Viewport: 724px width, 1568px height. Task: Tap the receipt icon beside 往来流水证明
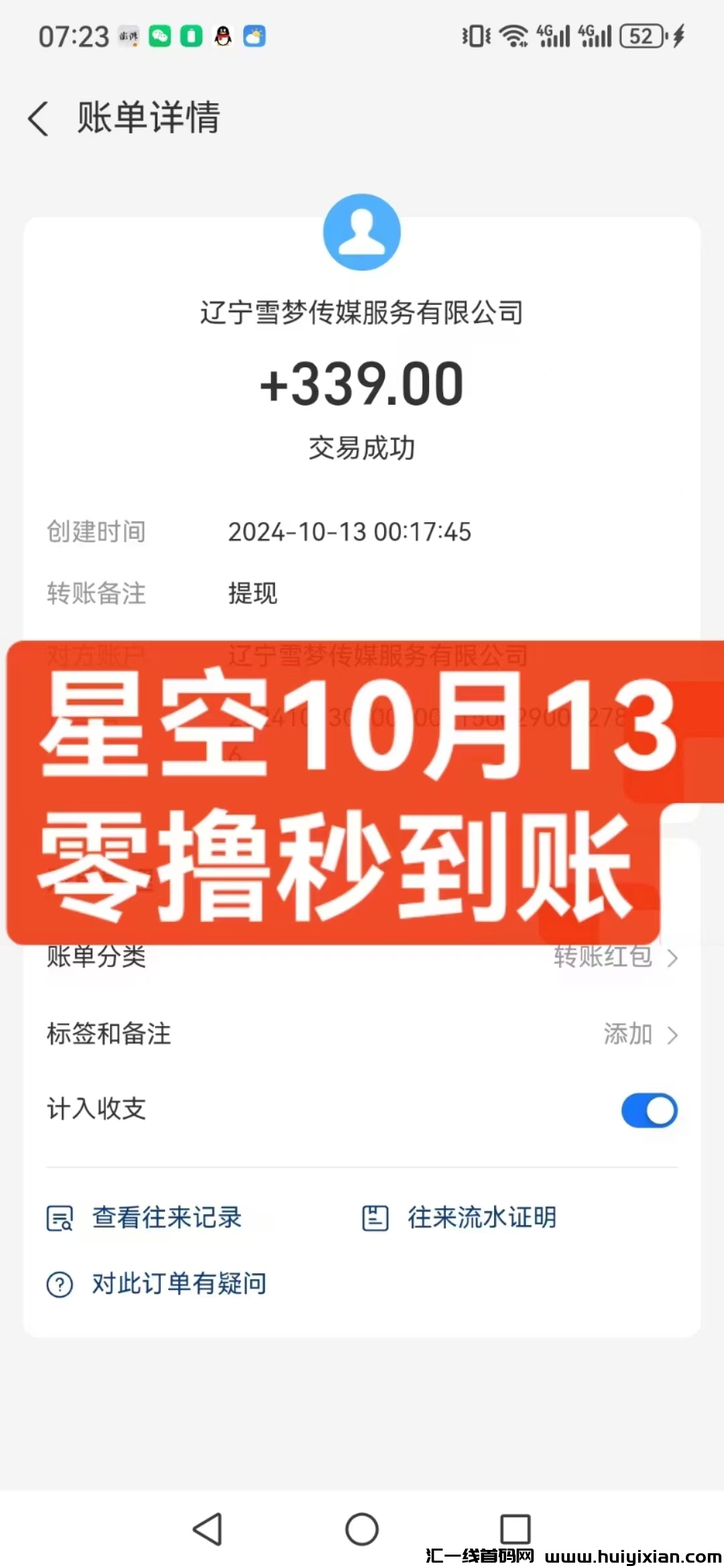[373, 1218]
